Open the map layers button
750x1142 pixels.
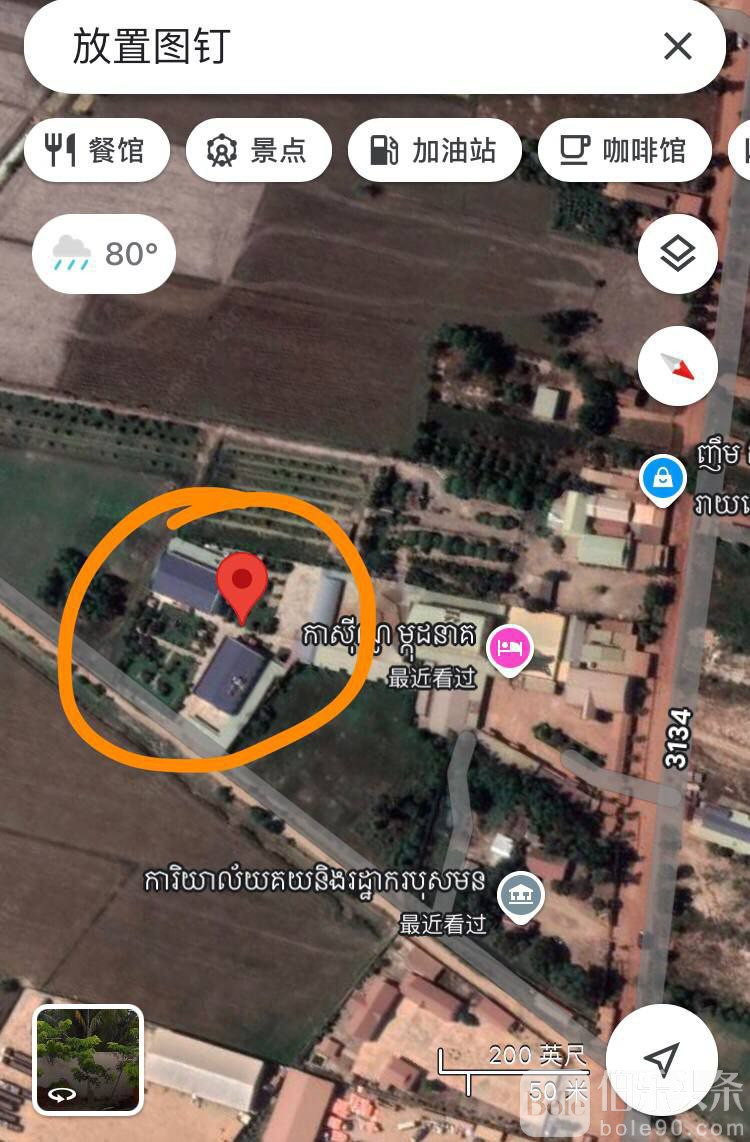point(678,254)
